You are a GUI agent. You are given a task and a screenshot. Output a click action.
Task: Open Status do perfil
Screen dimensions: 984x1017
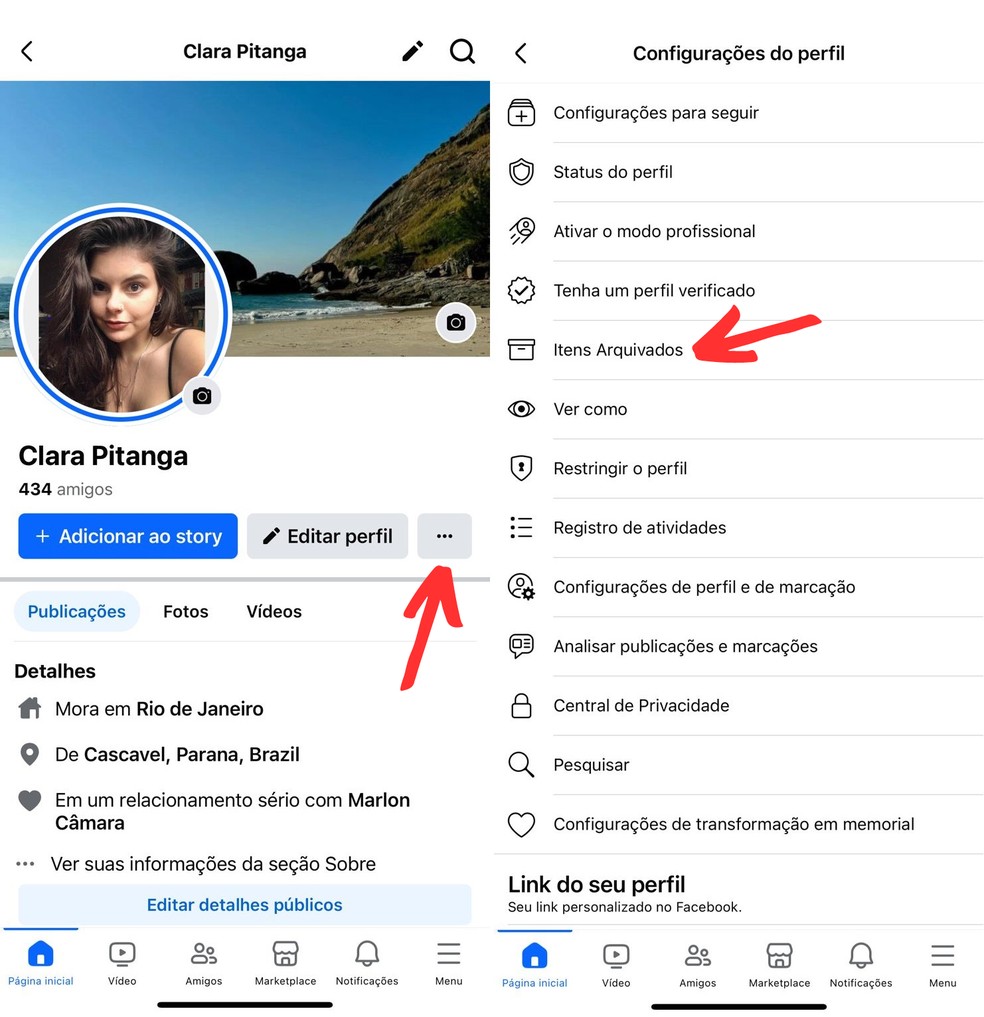pos(613,172)
